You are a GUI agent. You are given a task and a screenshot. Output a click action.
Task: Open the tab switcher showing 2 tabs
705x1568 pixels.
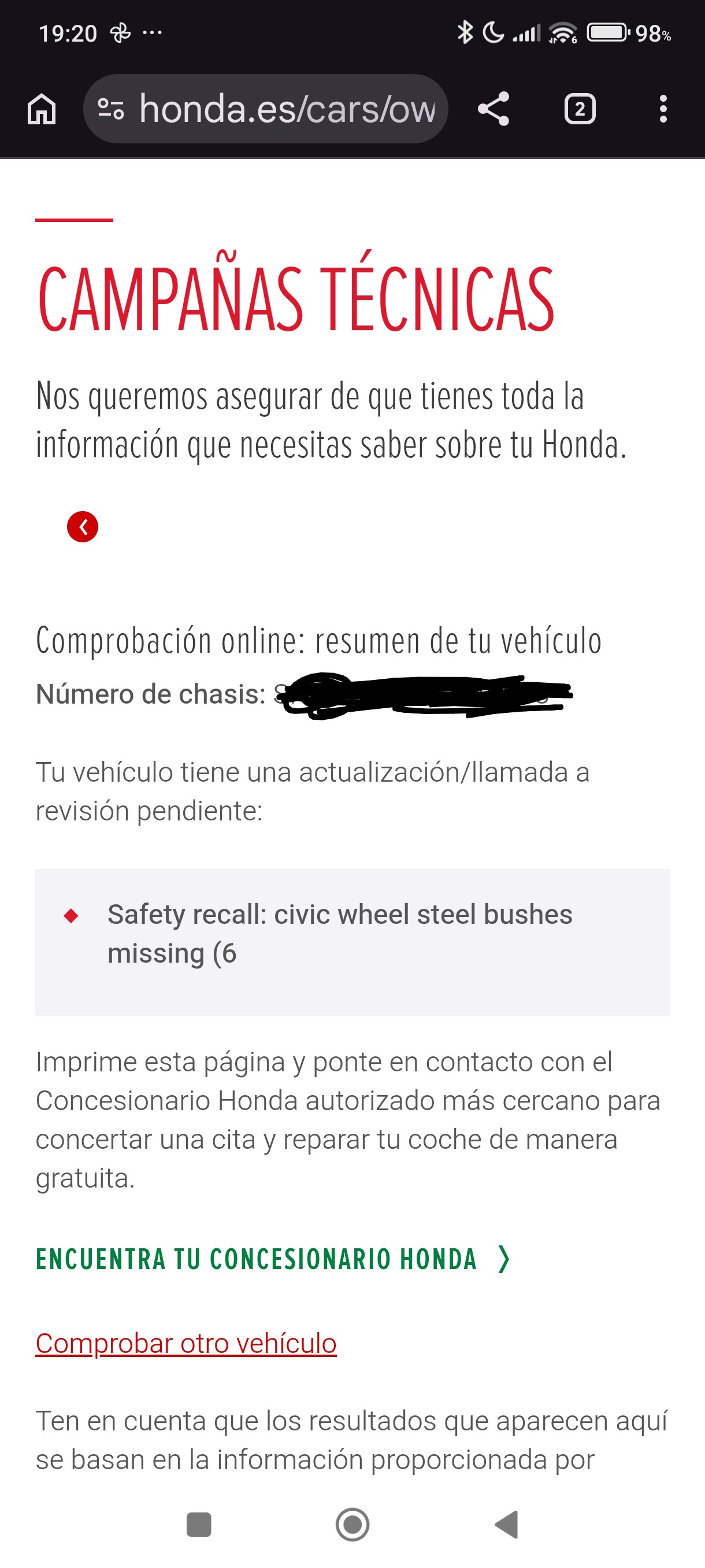tap(579, 110)
